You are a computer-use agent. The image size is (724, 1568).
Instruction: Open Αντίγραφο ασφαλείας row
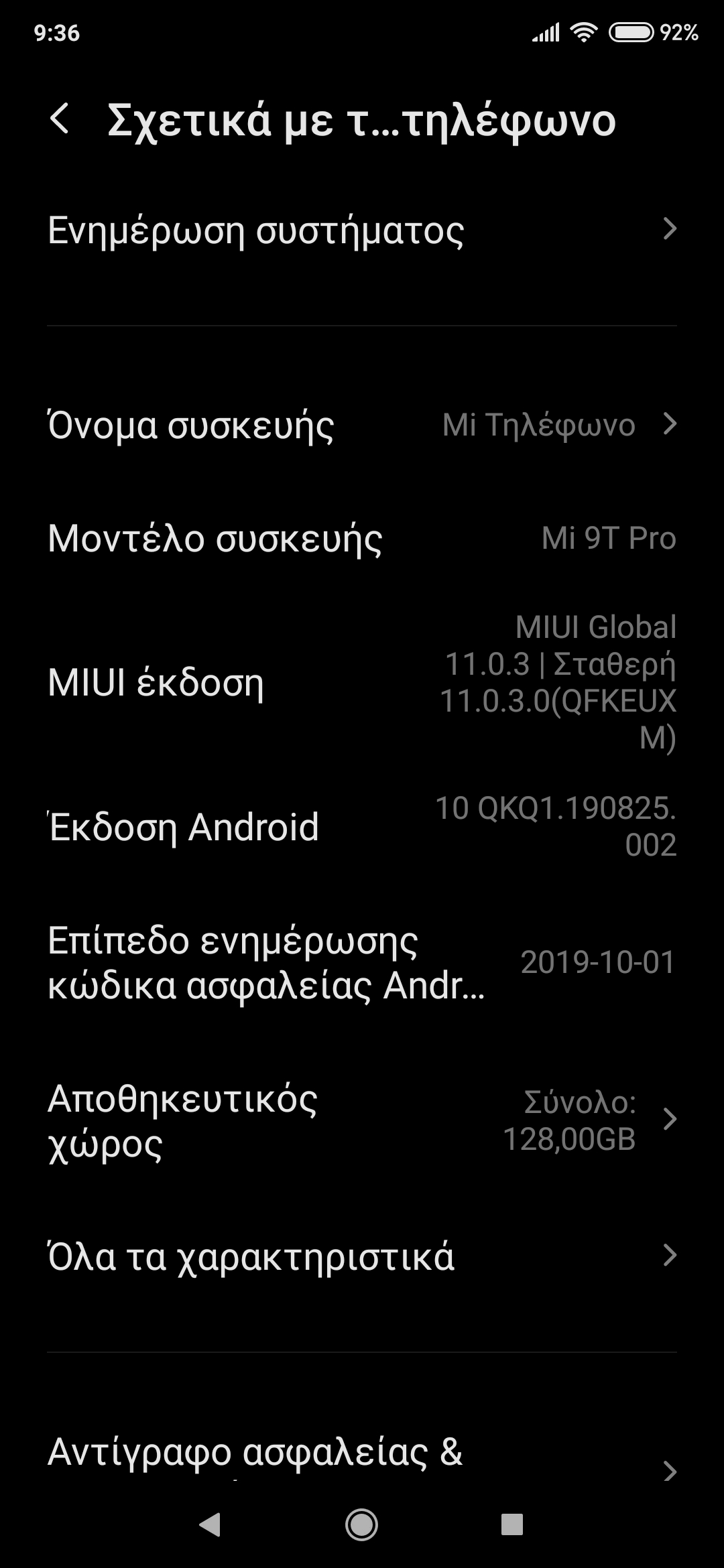click(362, 1454)
